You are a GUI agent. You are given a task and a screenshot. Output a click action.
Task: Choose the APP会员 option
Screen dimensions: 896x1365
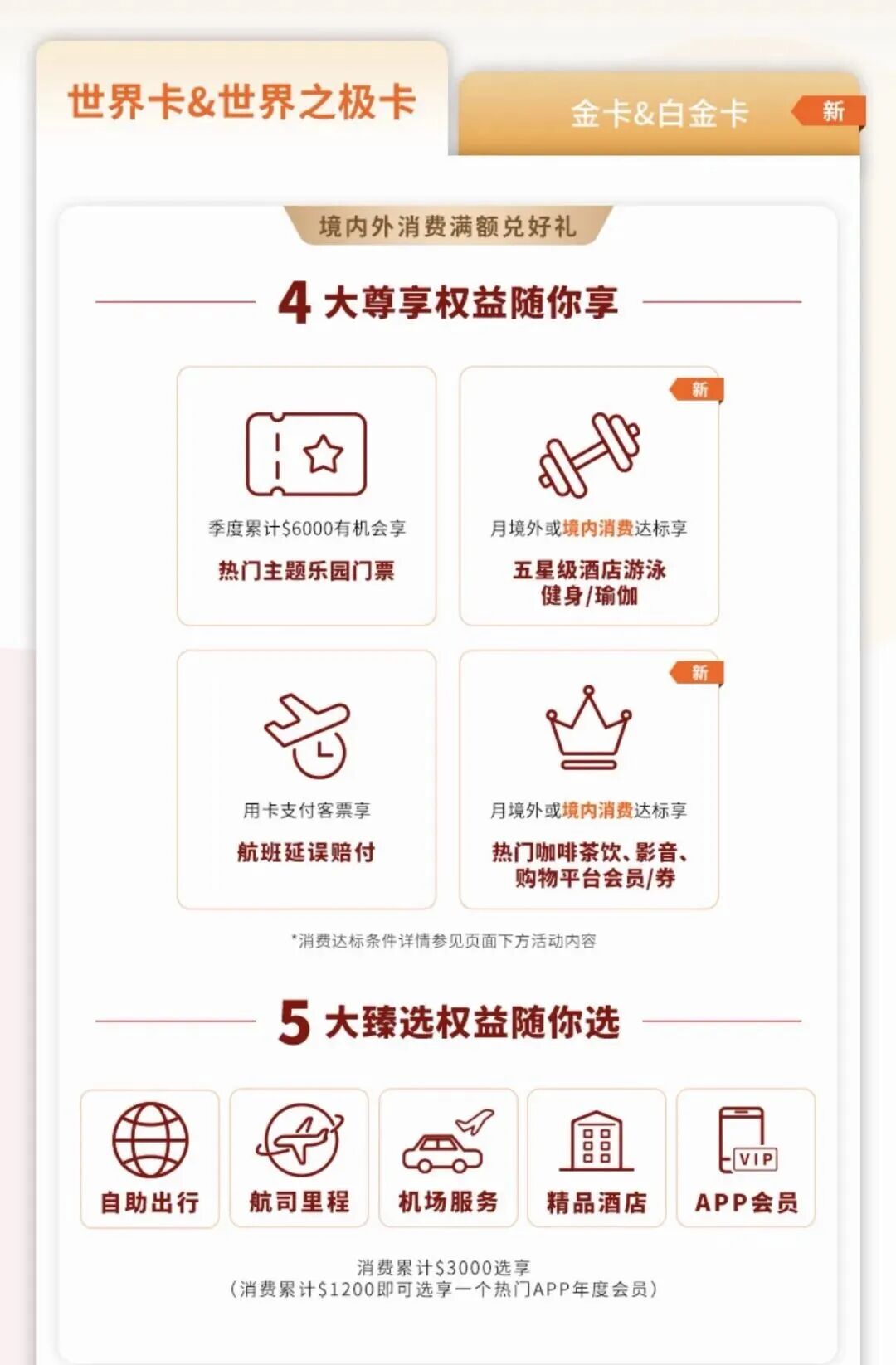(x=746, y=1158)
